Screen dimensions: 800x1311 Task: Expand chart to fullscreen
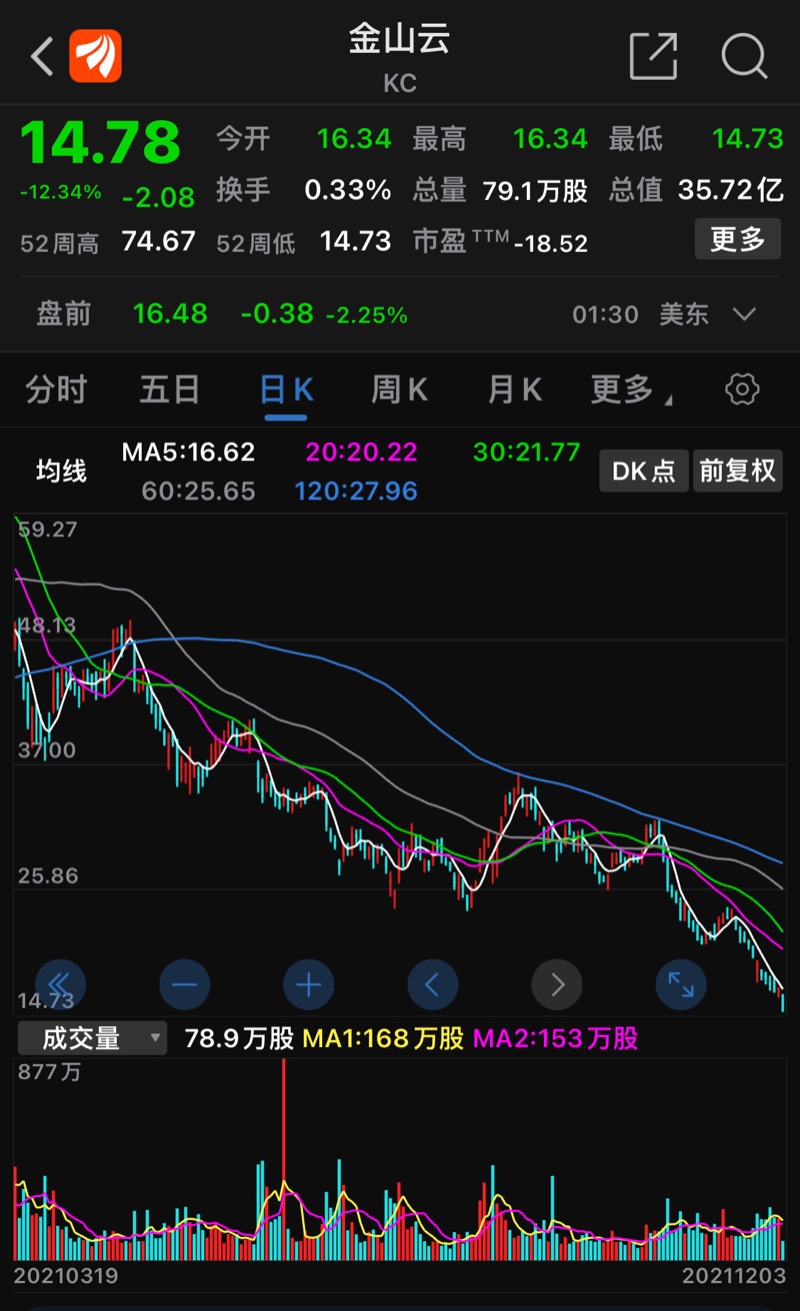click(680, 985)
